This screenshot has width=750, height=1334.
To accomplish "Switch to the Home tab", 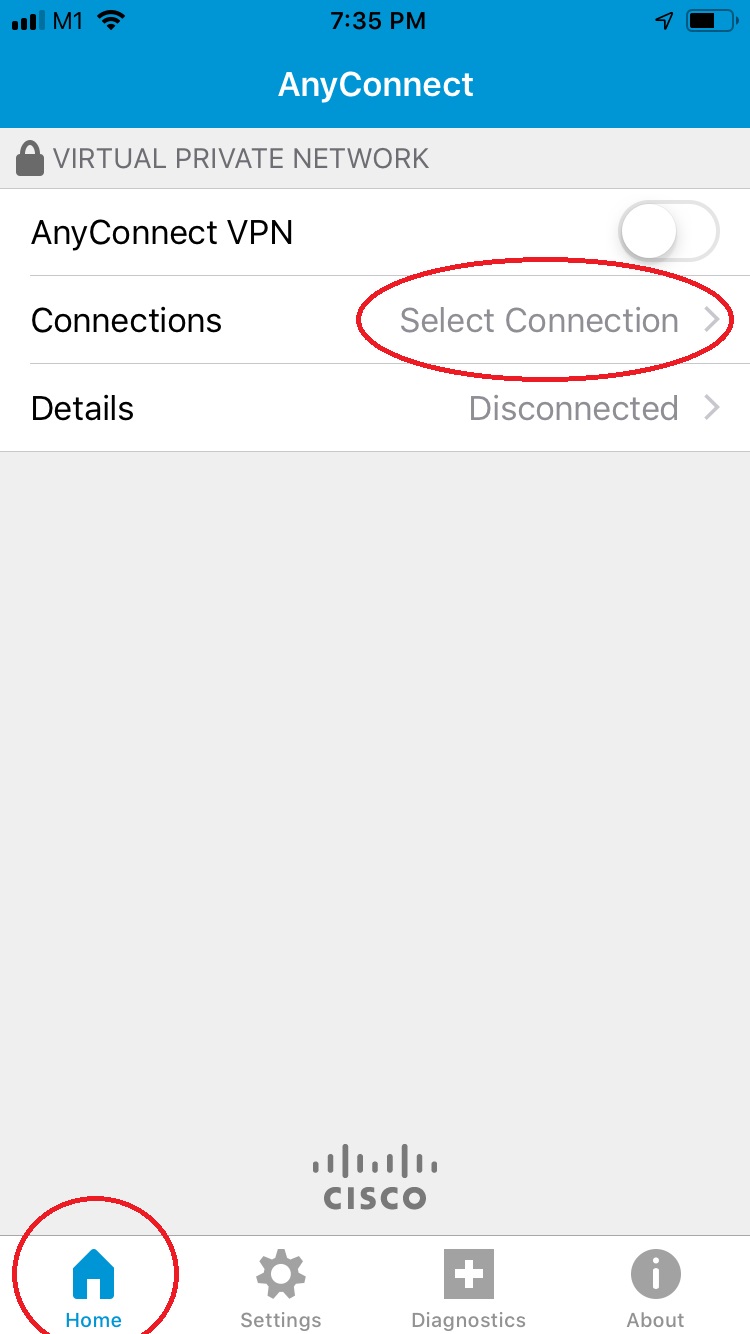I will click(x=94, y=1289).
